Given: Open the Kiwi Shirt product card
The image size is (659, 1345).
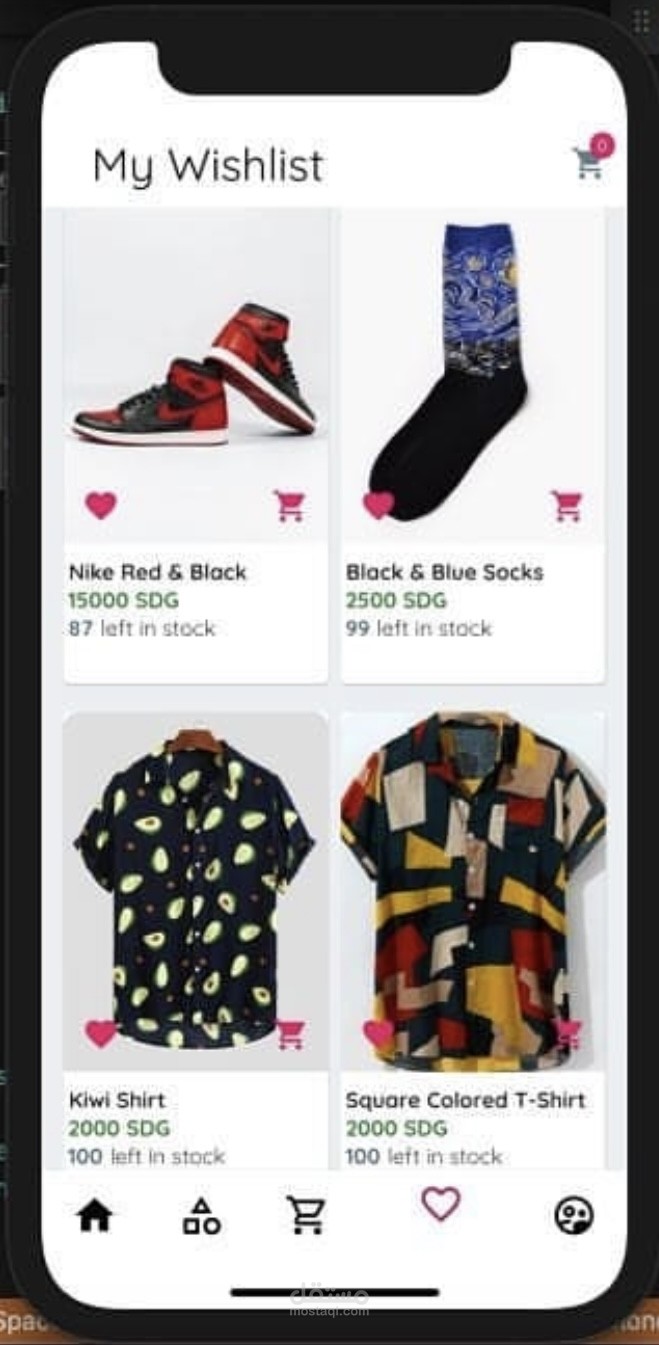Looking at the screenshot, I should click(x=196, y=940).
